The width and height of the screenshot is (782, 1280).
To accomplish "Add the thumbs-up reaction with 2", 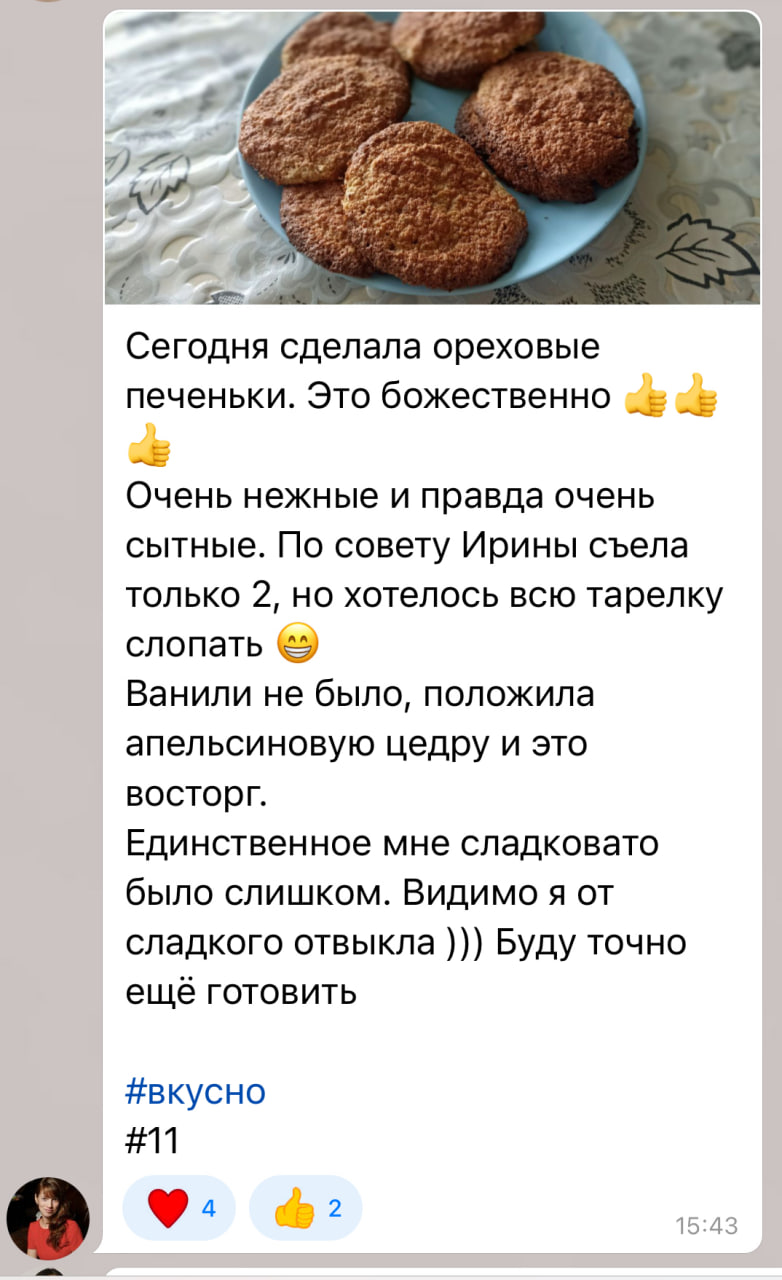I will click(x=305, y=1208).
